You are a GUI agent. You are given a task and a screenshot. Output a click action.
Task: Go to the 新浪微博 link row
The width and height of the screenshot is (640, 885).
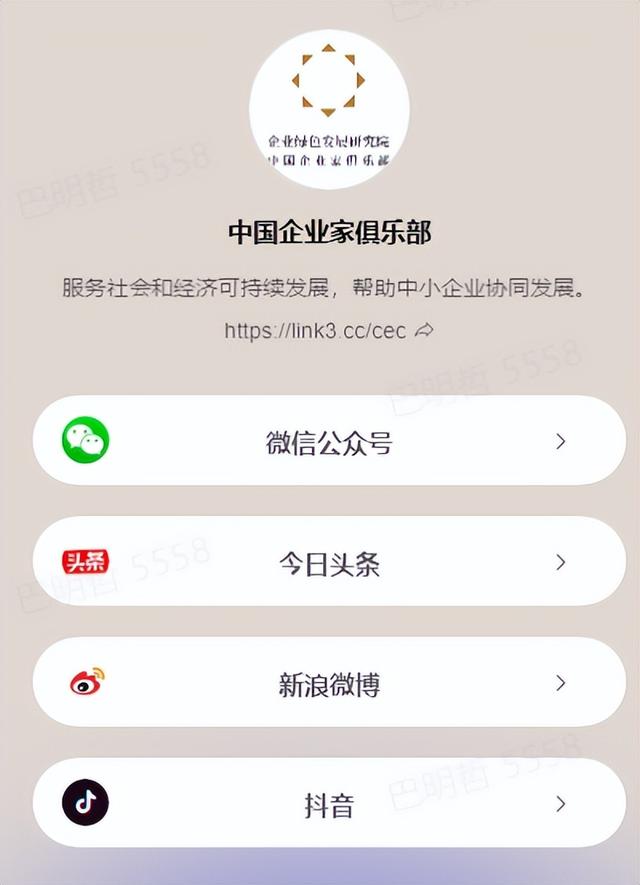pyautogui.click(x=329, y=684)
